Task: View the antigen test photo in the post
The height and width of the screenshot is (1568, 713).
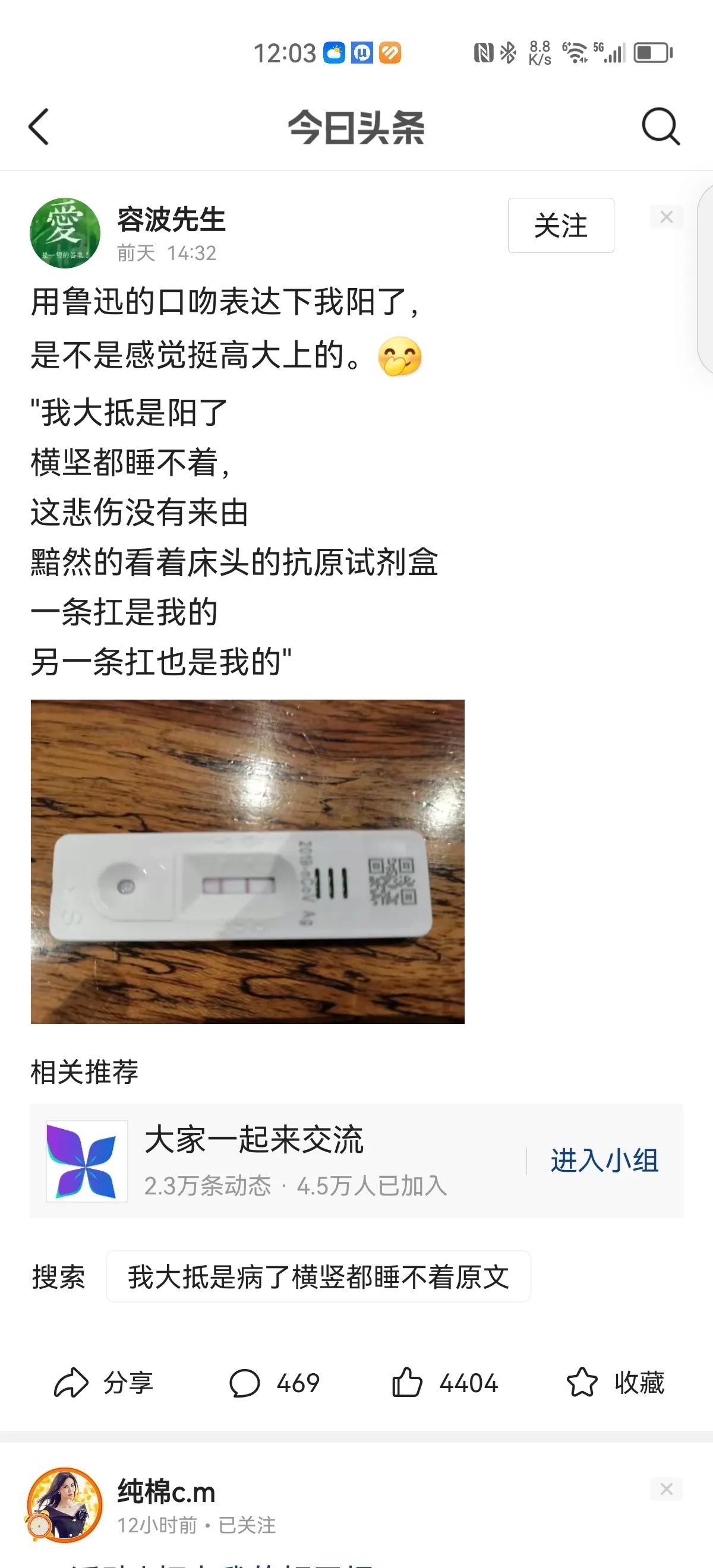Action: click(247, 861)
